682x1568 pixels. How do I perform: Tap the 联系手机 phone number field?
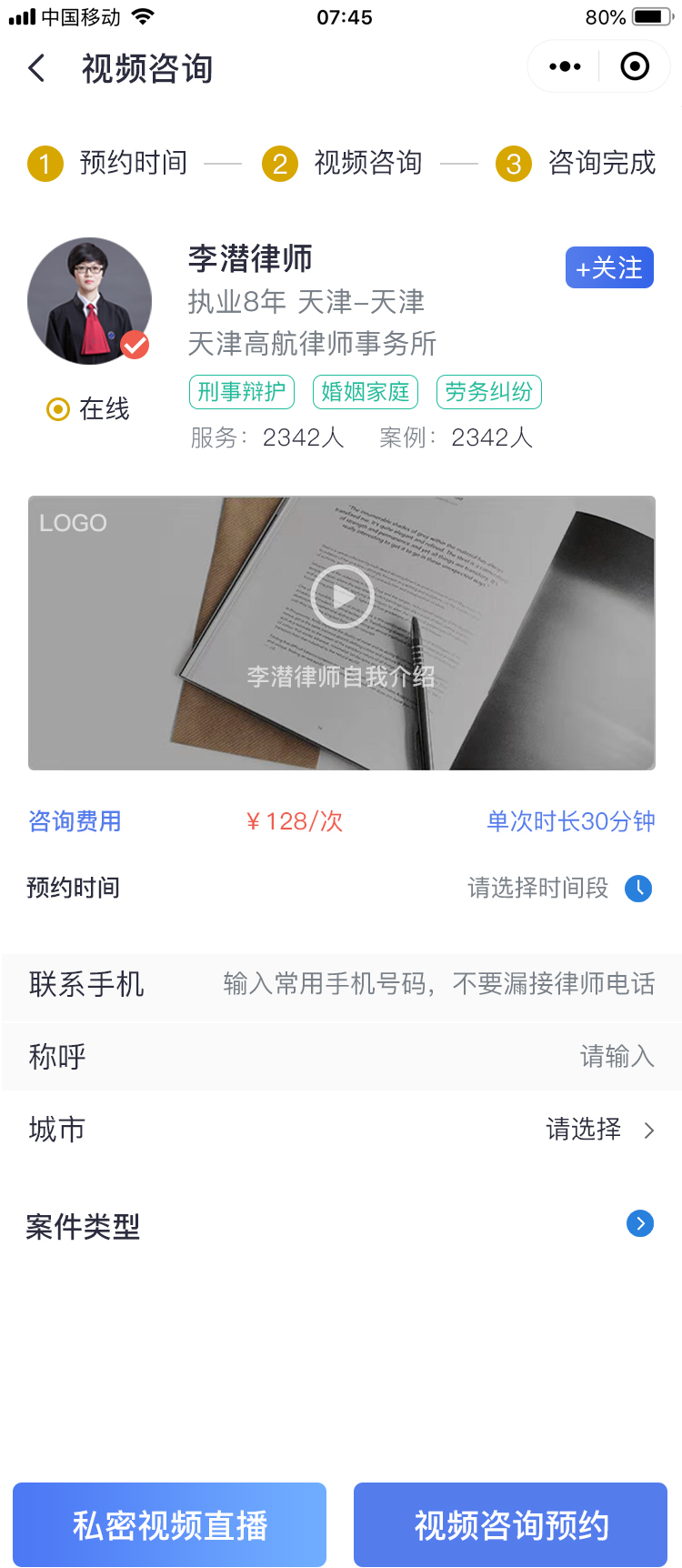coord(438,984)
